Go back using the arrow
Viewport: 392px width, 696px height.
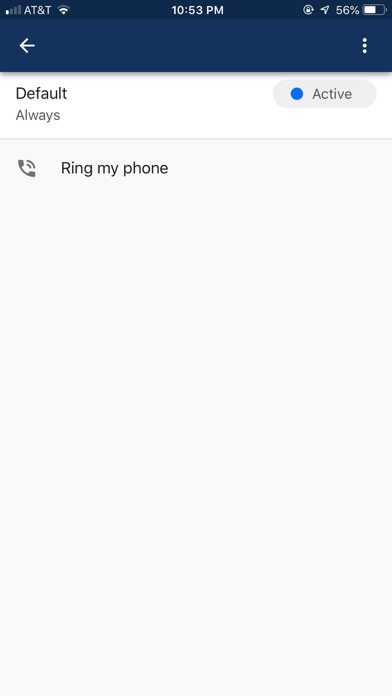pos(27,46)
